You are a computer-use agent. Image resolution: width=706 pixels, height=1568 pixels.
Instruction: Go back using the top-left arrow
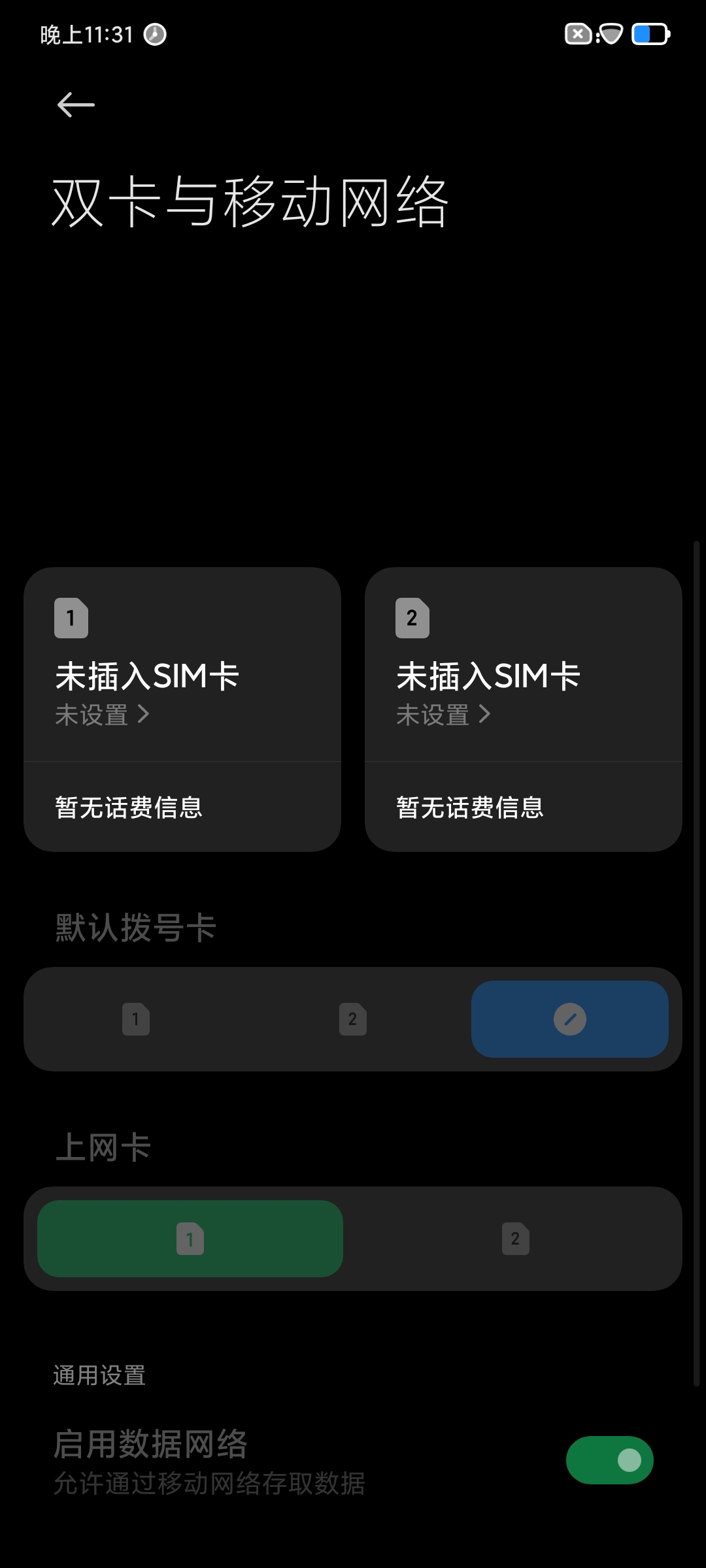tap(76, 105)
